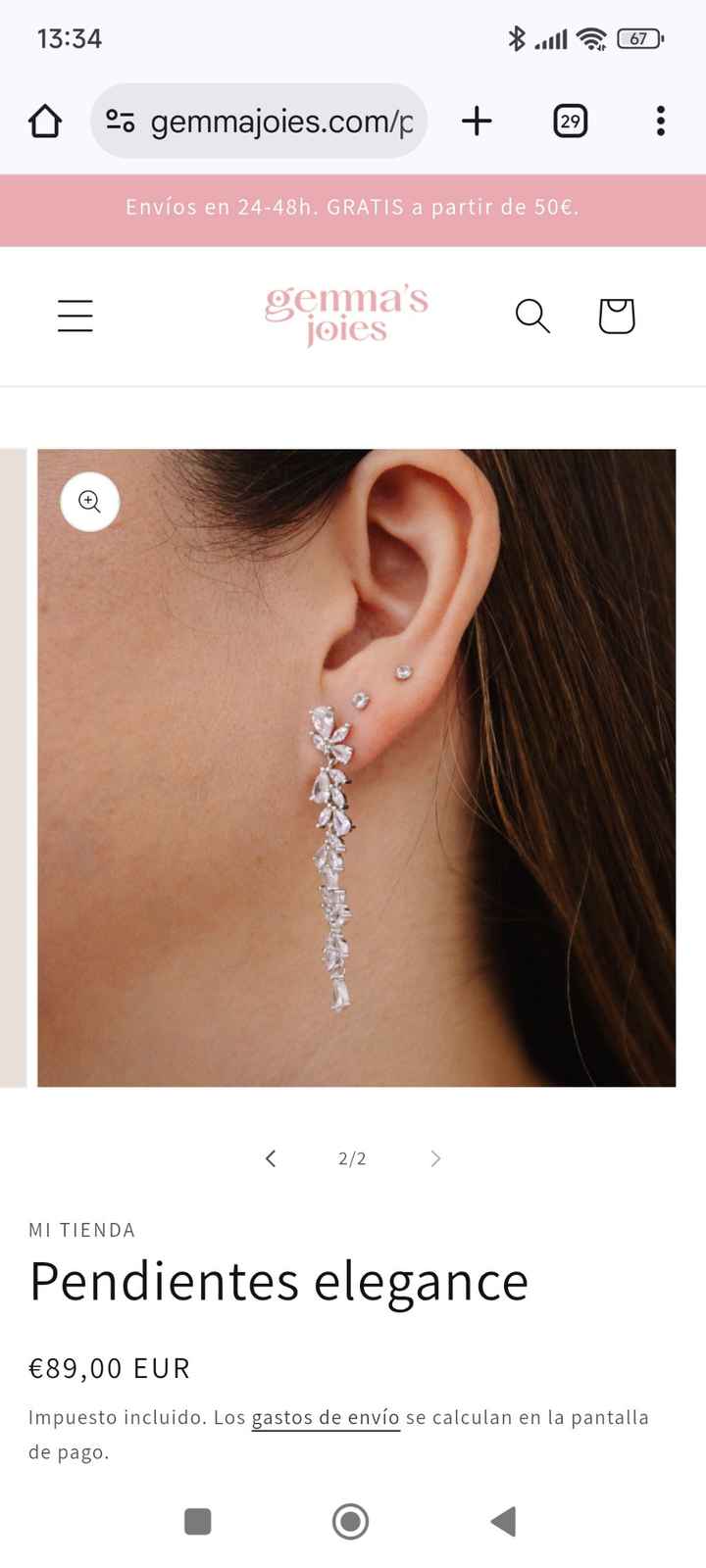Open the store's hamburger menu

pyautogui.click(x=76, y=316)
